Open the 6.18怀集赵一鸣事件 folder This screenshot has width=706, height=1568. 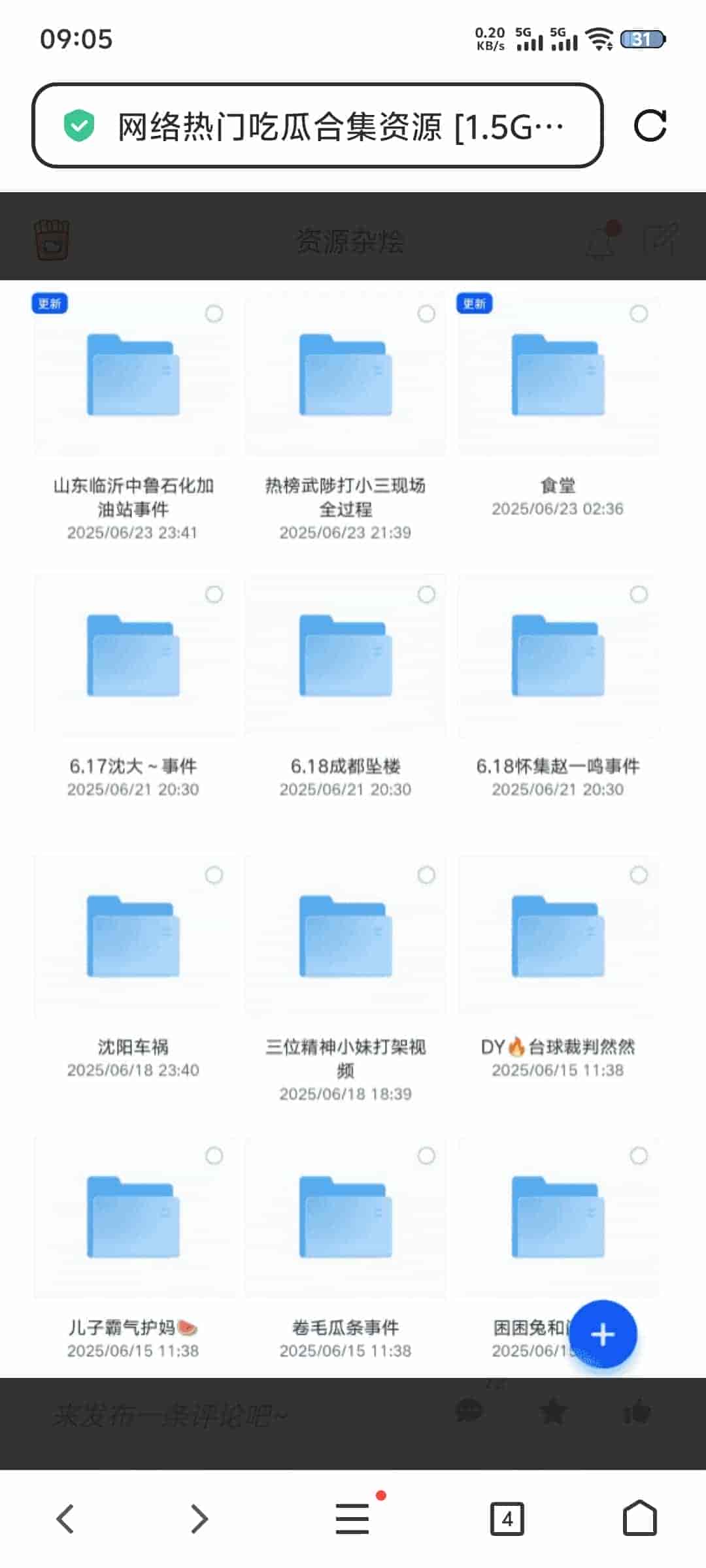click(558, 657)
